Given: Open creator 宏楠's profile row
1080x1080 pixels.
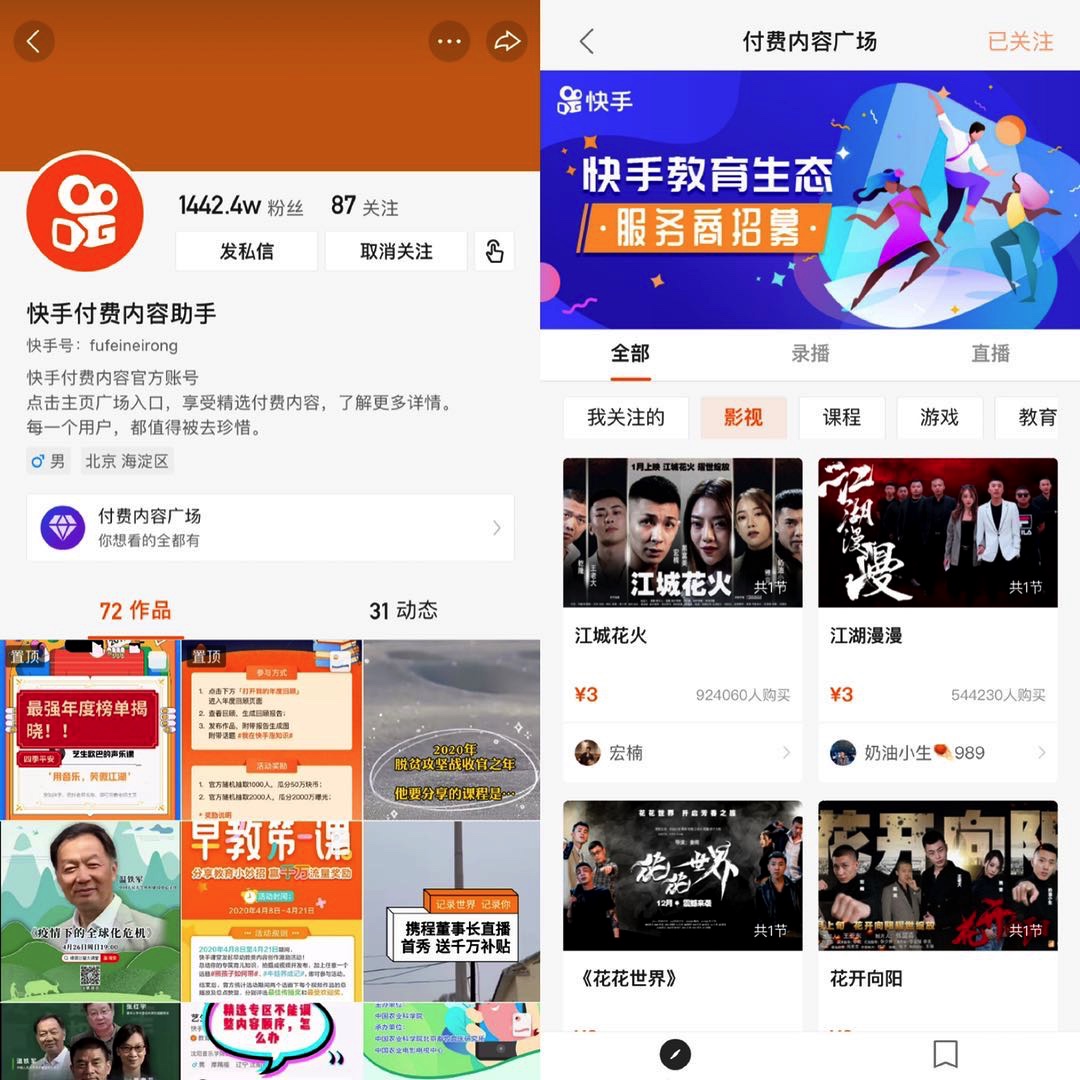Looking at the screenshot, I should click(682, 752).
